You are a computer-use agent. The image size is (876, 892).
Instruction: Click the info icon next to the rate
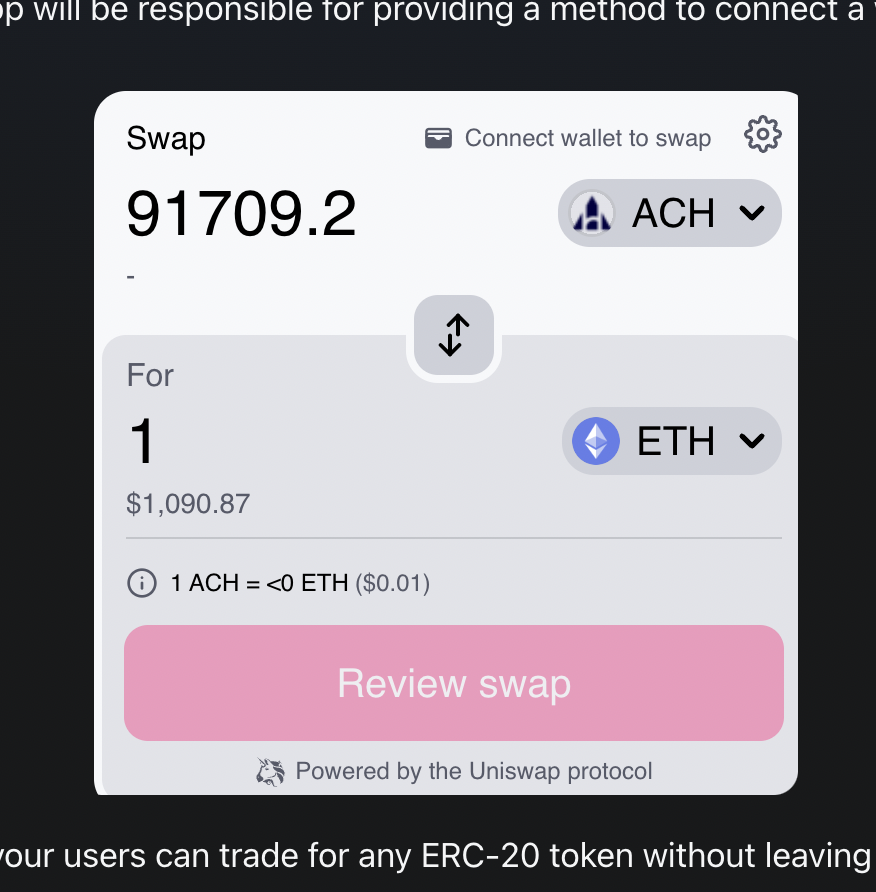pos(141,583)
